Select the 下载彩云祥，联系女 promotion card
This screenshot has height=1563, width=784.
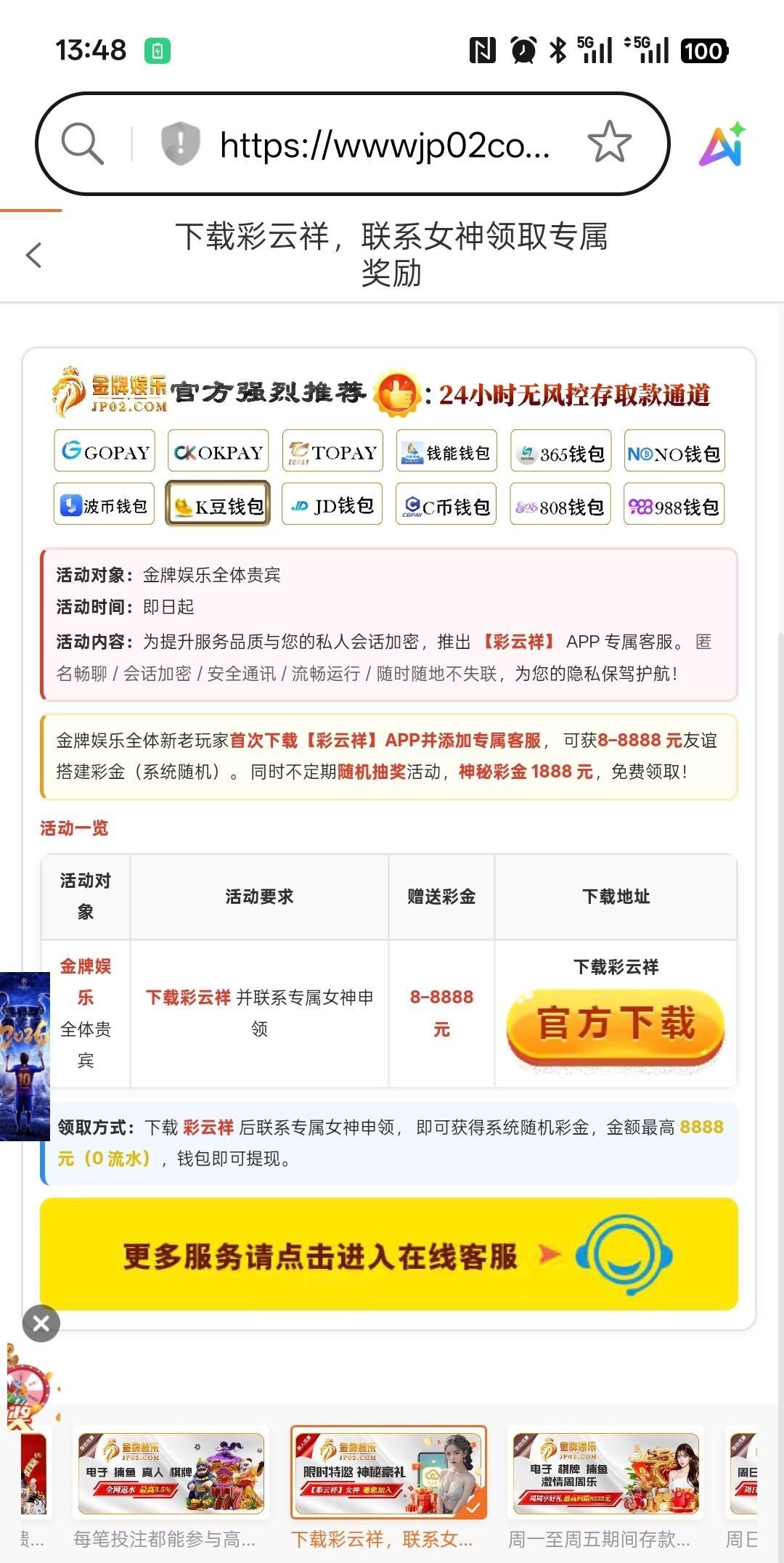388,1472
